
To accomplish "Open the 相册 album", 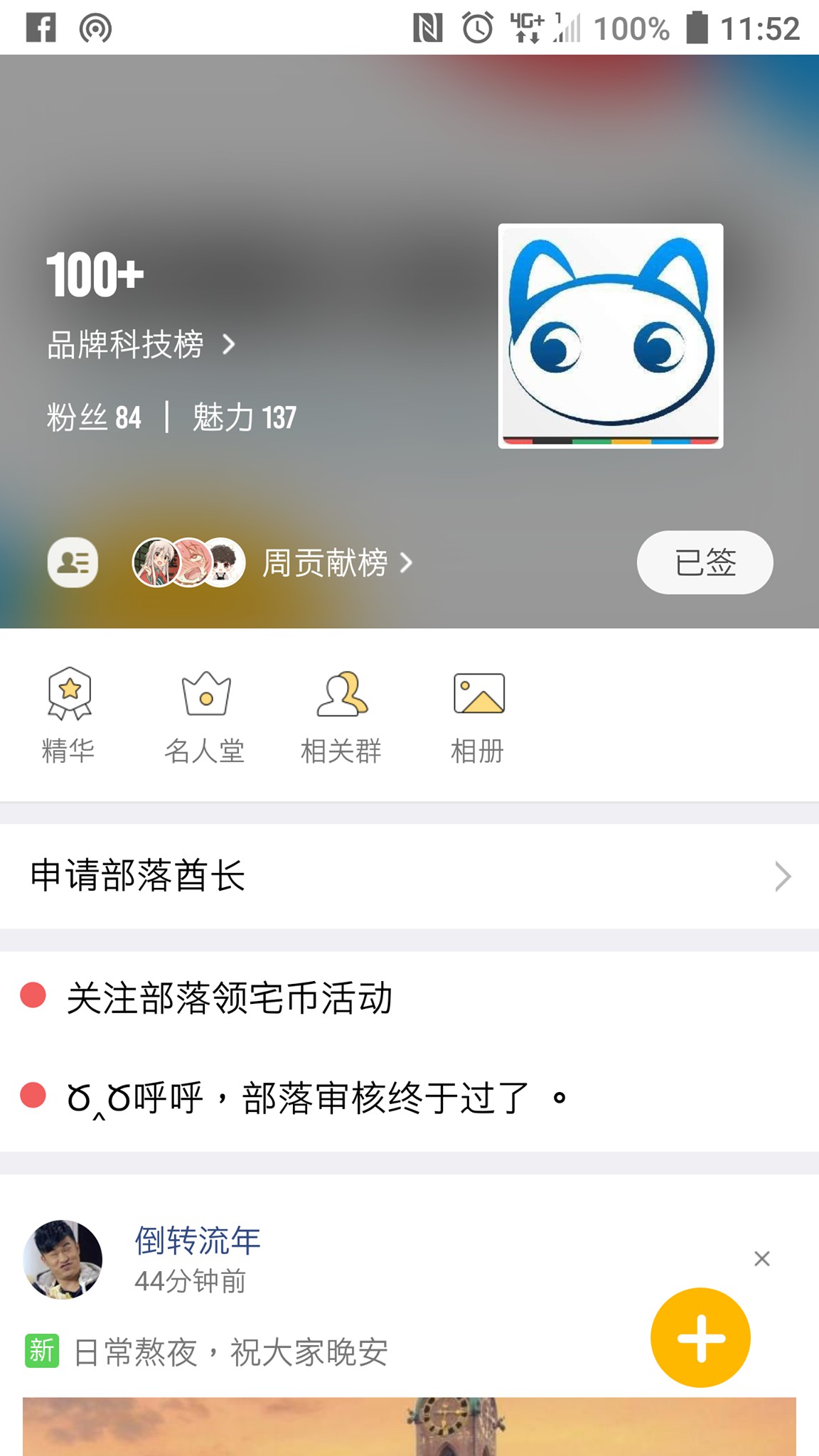I will tap(478, 715).
